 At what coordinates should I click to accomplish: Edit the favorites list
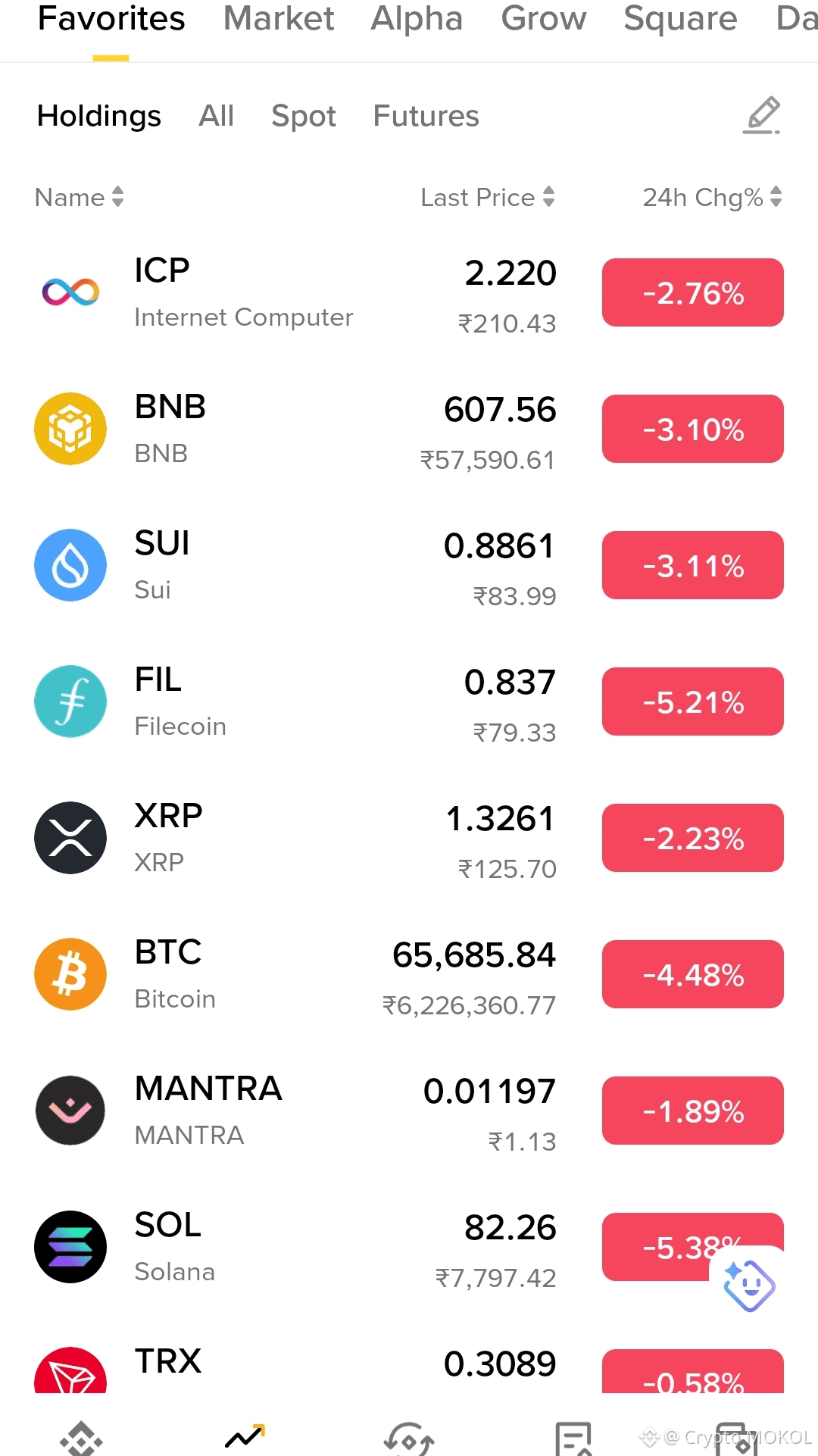pyautogui.click(x=762, y=116)
